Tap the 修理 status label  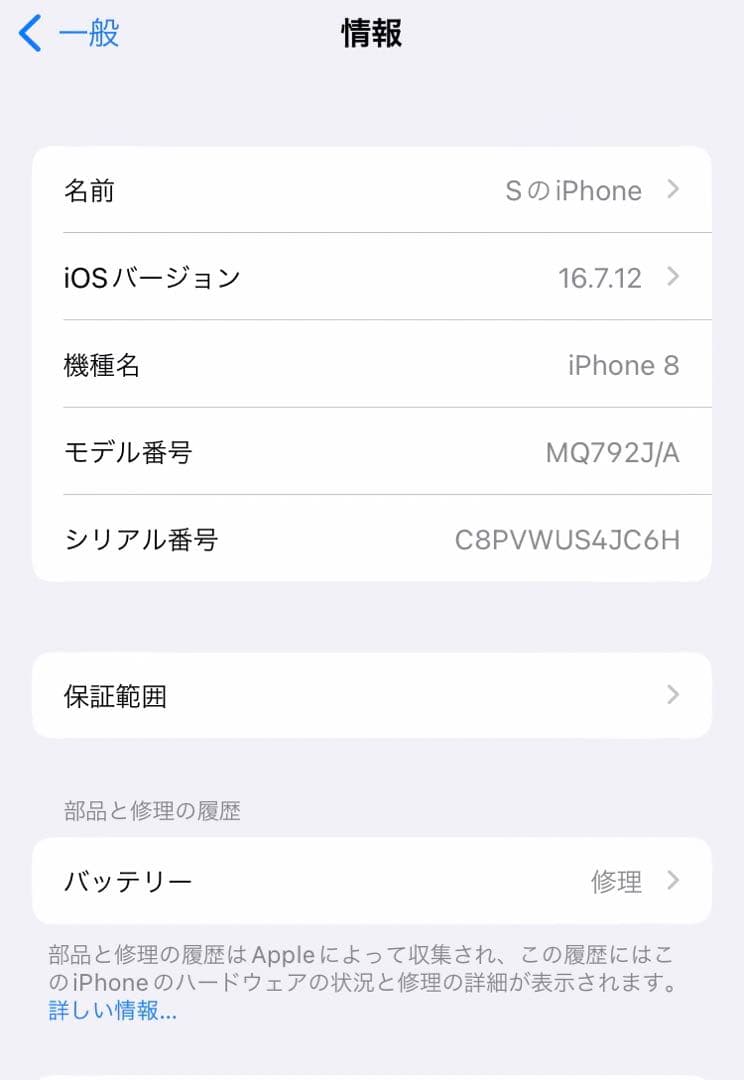coord(614,880)
